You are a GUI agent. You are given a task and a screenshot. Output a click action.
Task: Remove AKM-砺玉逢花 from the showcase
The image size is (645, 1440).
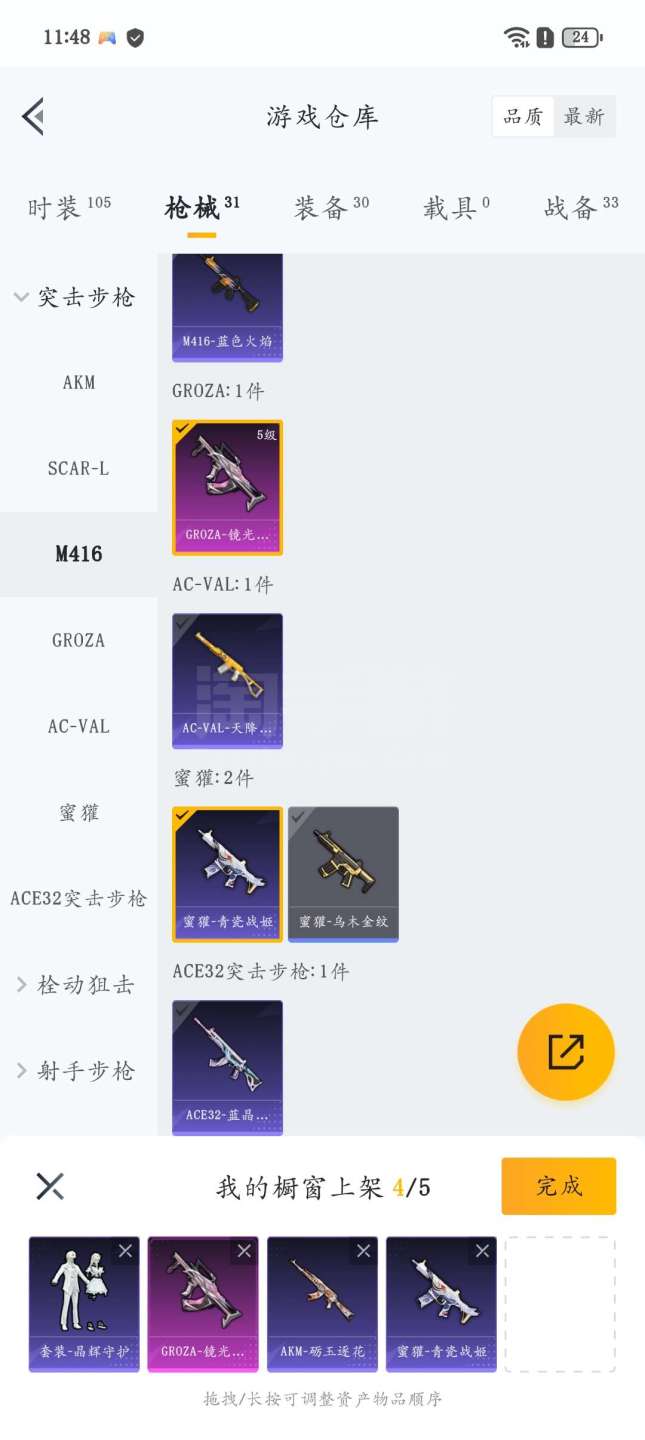click(x=363, y=1251)
